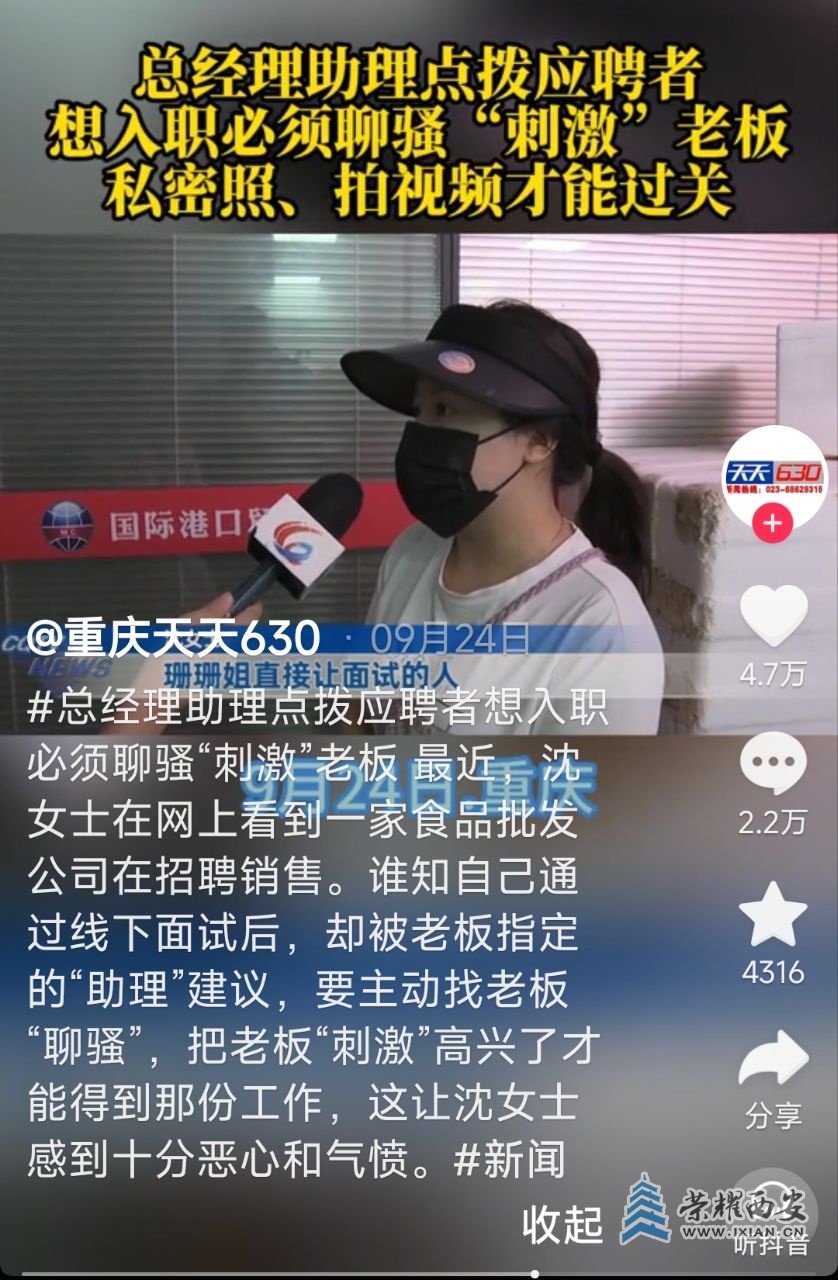Open the comments on this video
838x1280 pixels.
773,765
